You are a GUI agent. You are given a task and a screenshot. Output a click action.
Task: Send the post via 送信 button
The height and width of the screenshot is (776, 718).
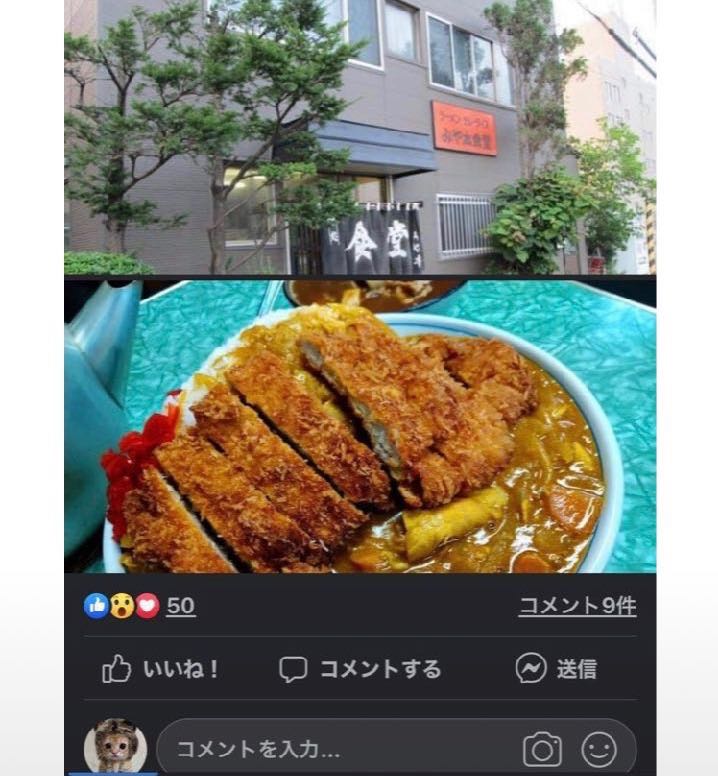point(556,669)
